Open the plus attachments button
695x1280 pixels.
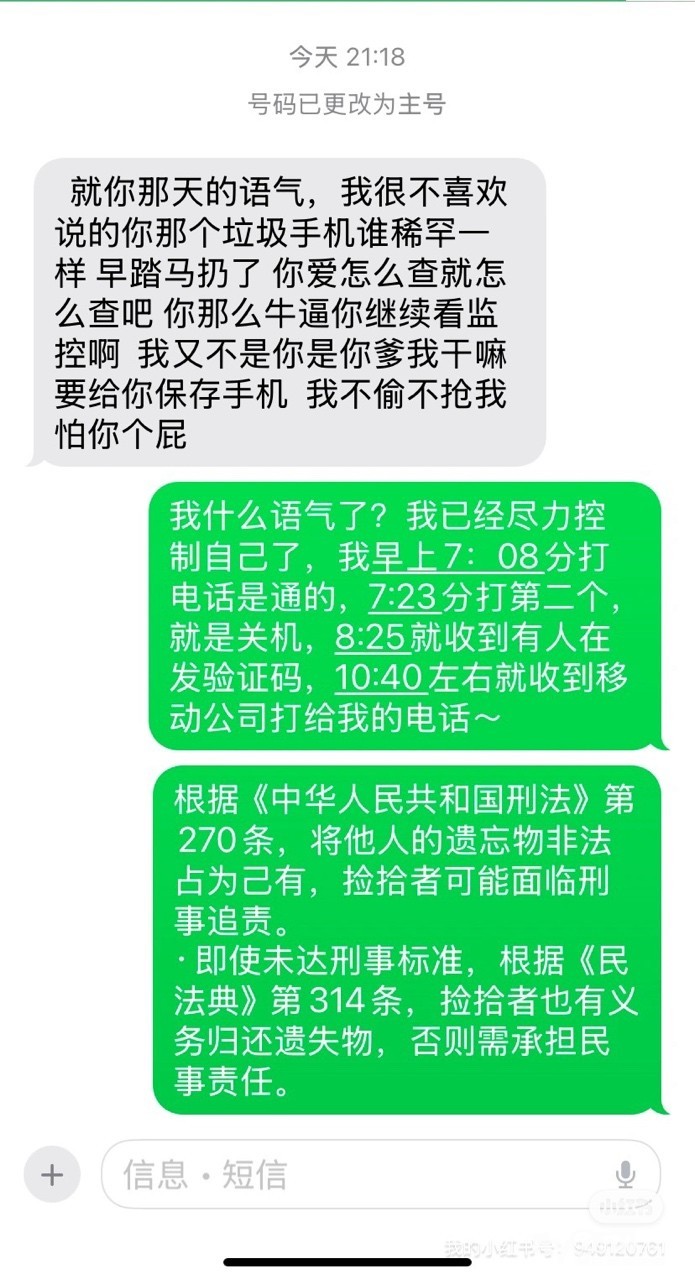click(52, 1174)
